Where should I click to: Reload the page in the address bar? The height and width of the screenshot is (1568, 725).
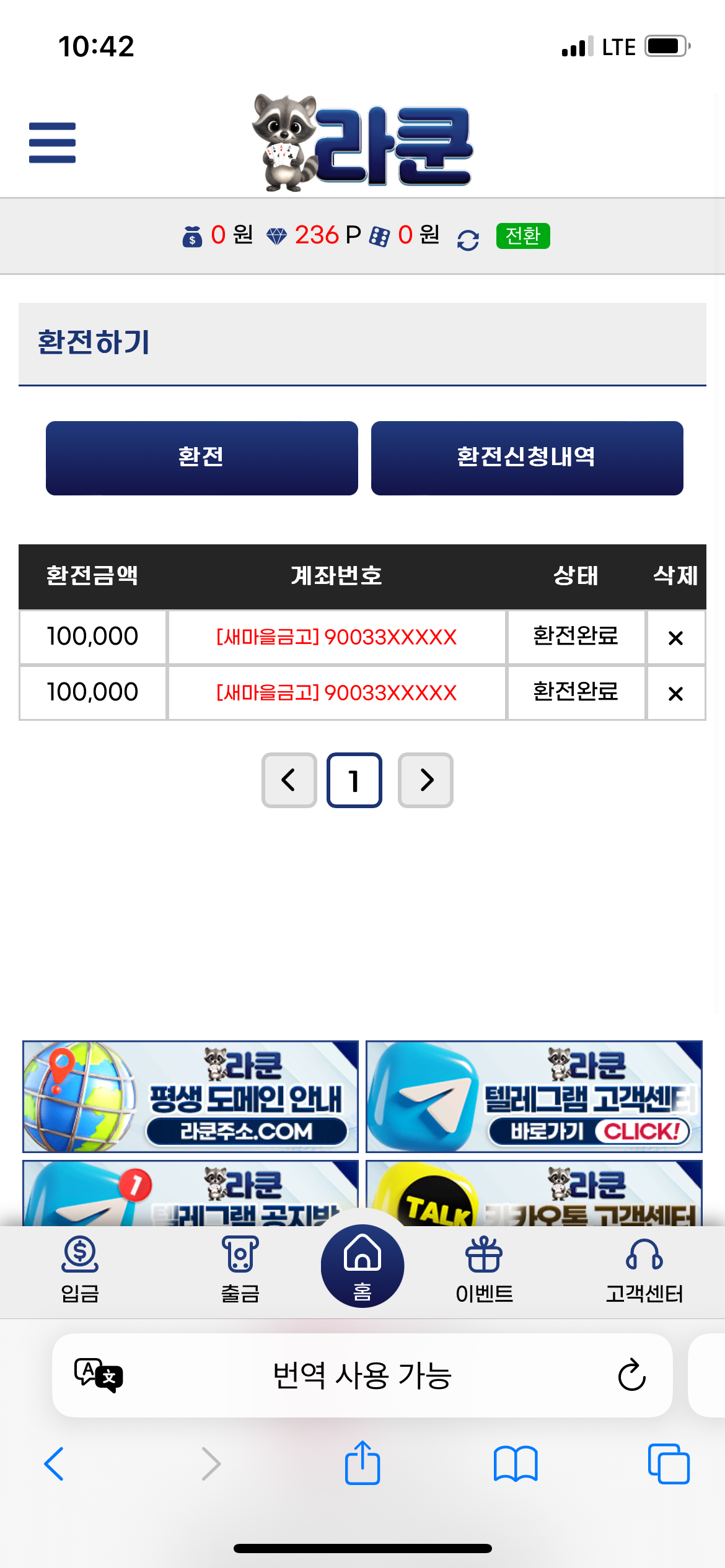[x=631, y=1375]
